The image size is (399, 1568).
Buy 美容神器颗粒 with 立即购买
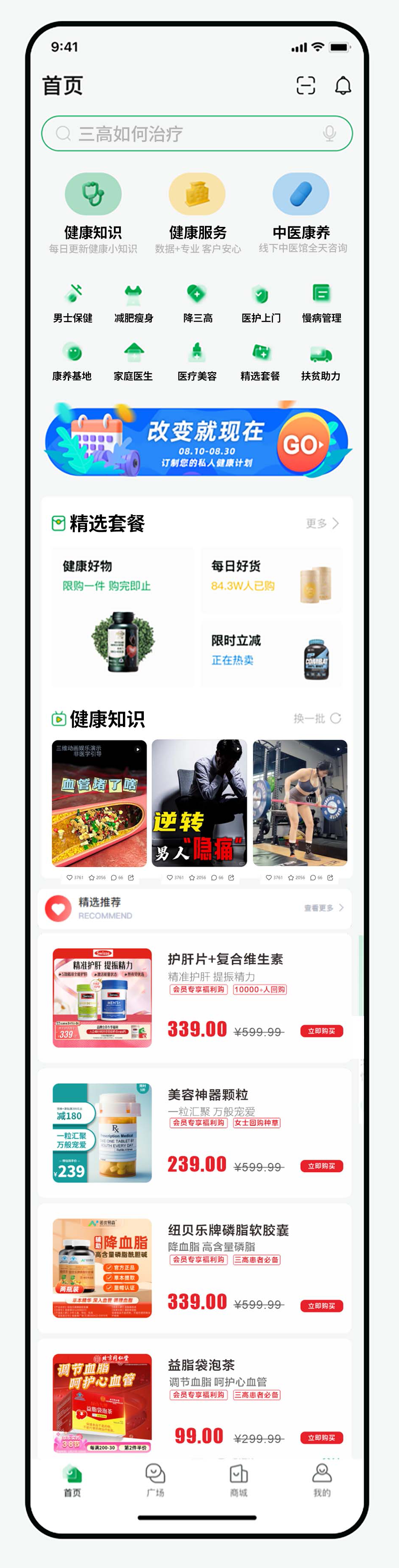(x=321, y=1166)
